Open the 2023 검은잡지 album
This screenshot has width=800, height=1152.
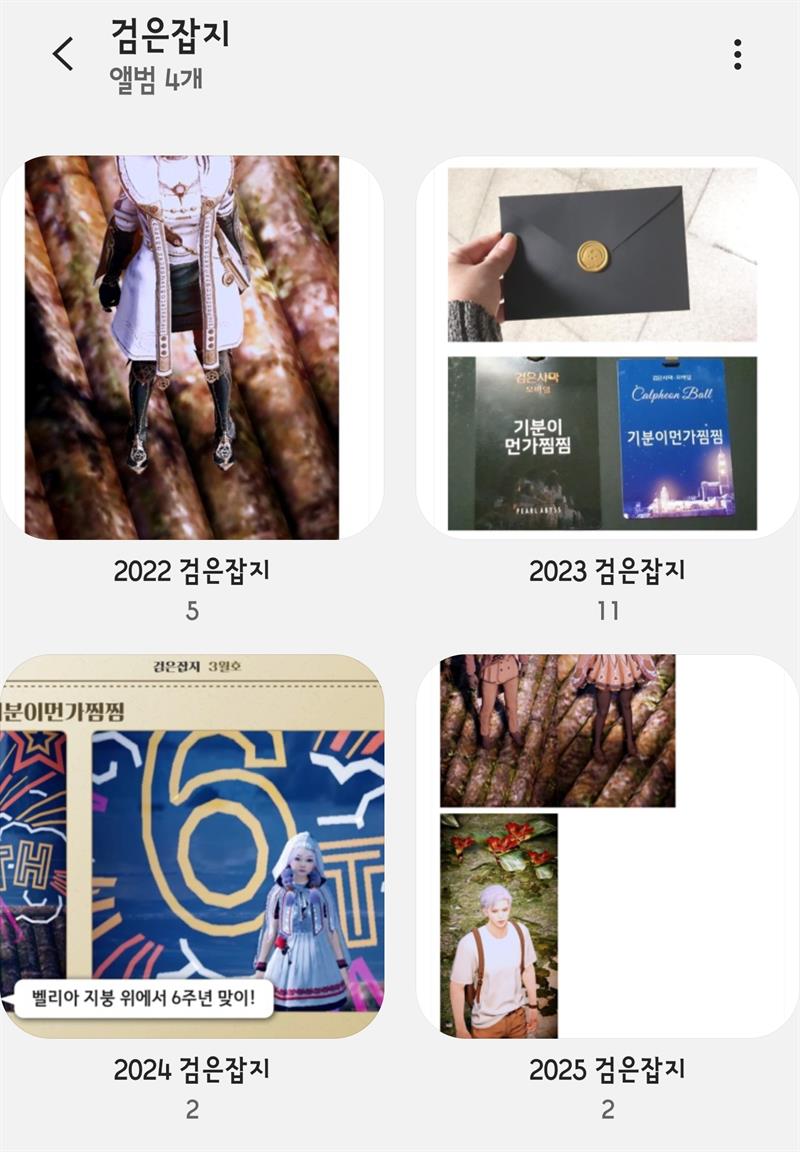coord(606,348)
